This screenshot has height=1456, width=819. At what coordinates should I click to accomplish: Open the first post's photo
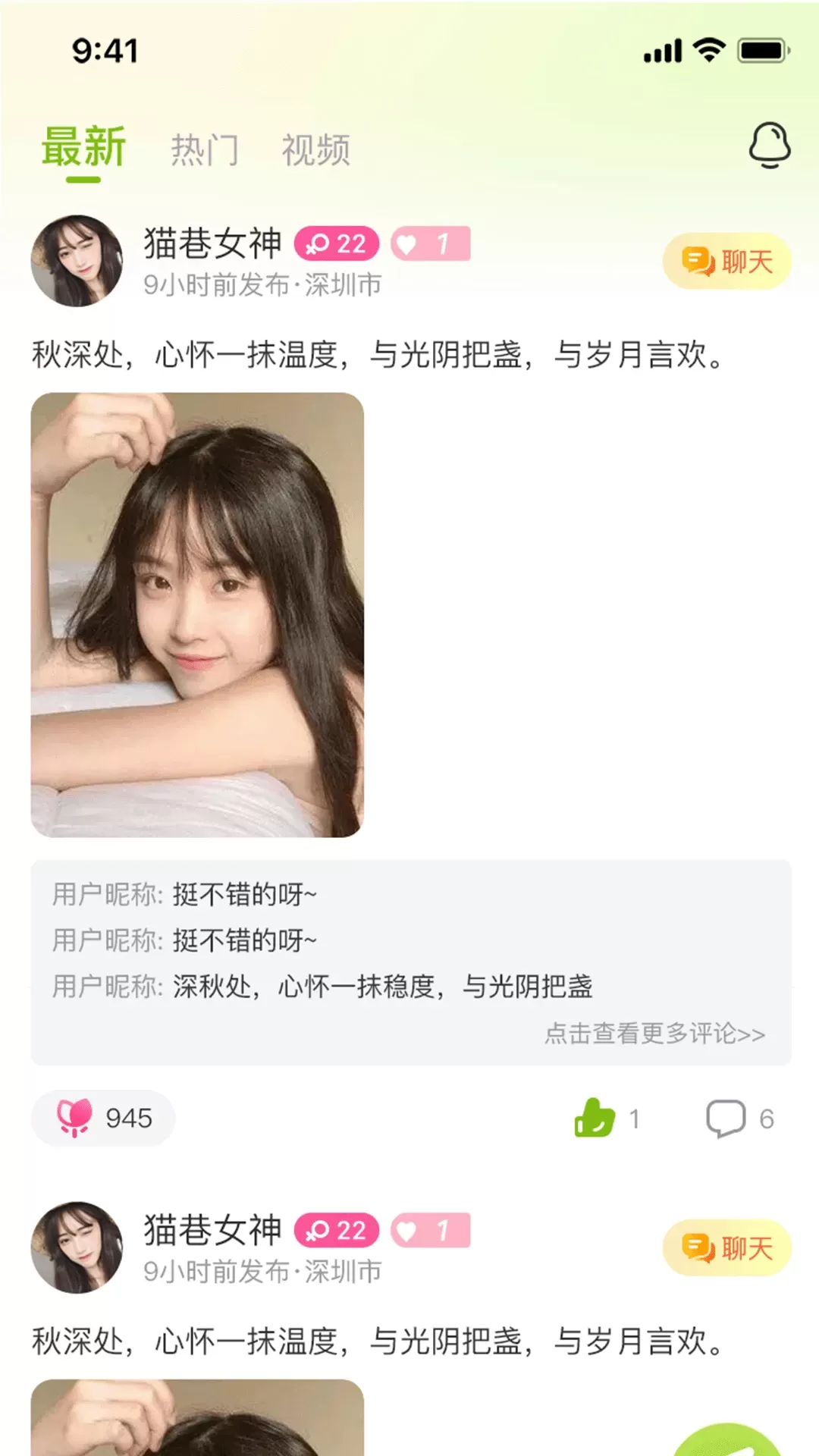point(197,614)
